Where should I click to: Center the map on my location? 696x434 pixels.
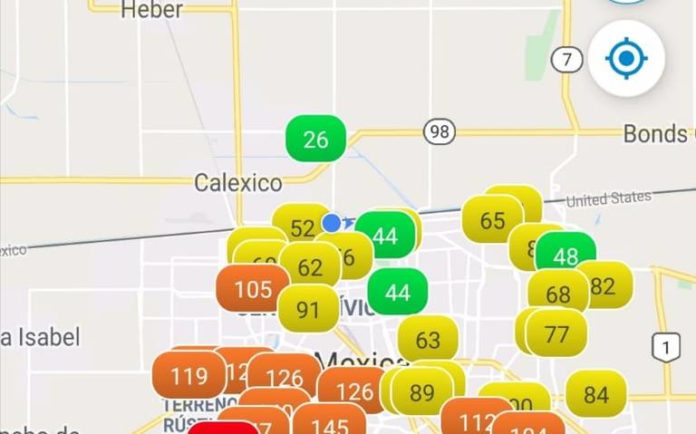pos(626,61)
